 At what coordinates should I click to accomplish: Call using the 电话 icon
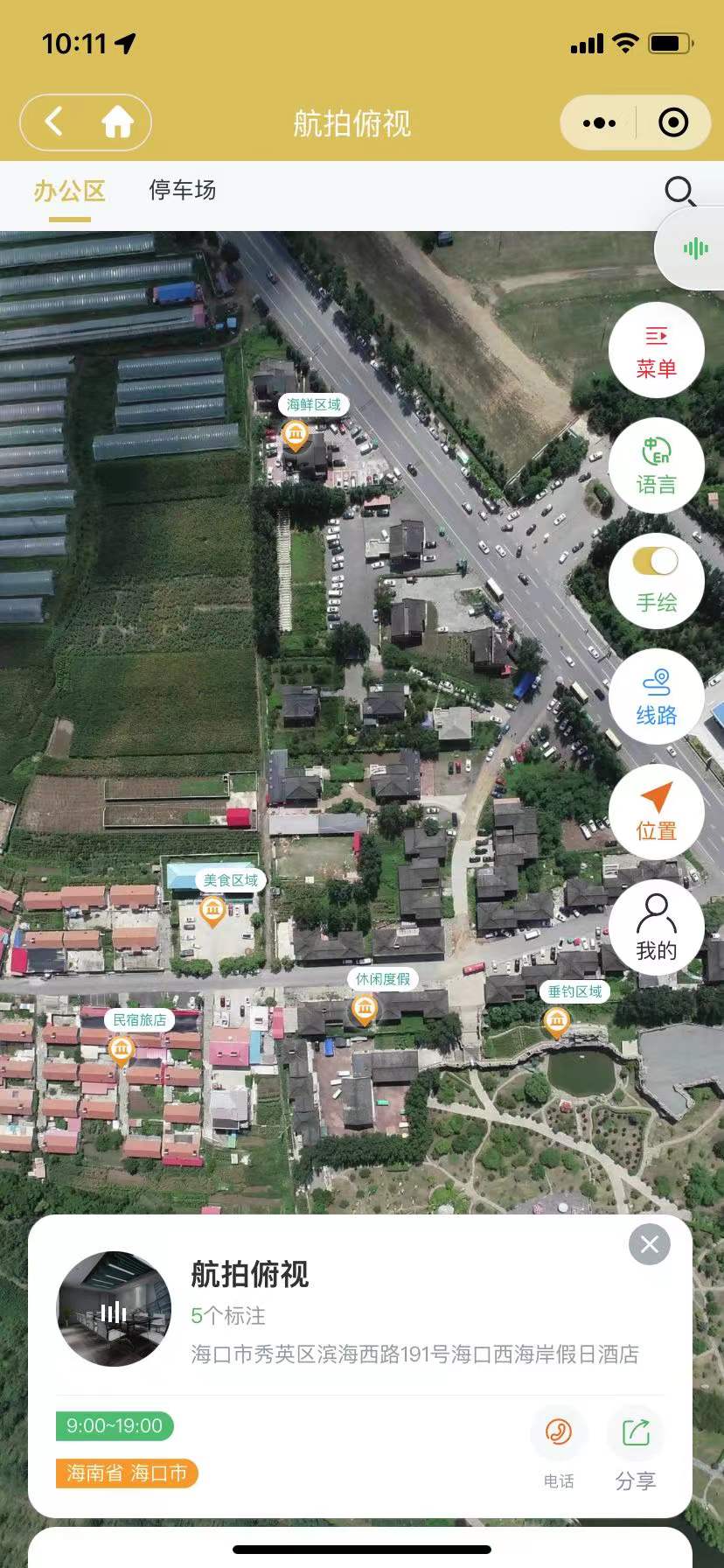(x=559, y=1432)
